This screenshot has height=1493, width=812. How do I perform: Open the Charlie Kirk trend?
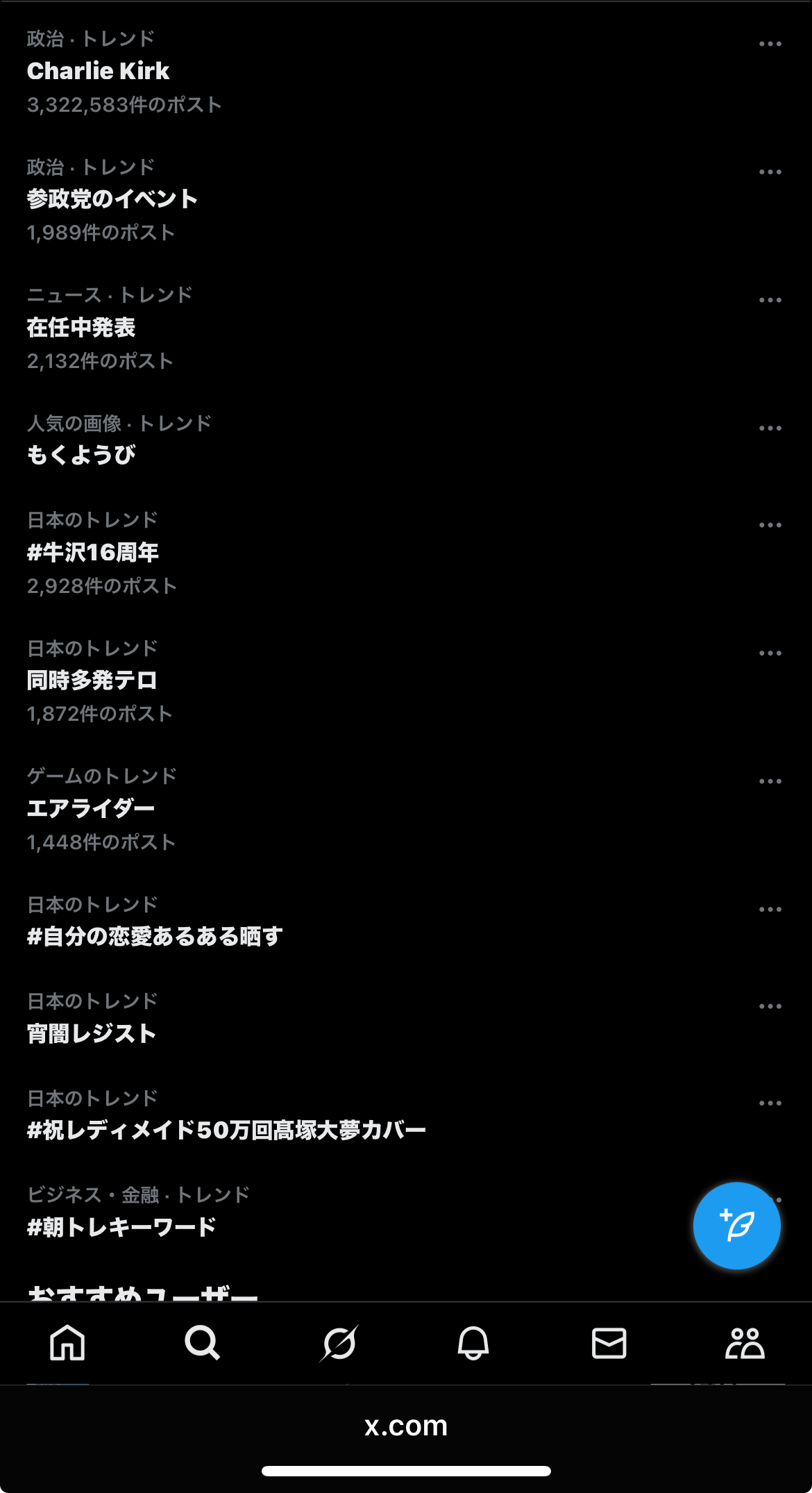[x=98, y=71]
